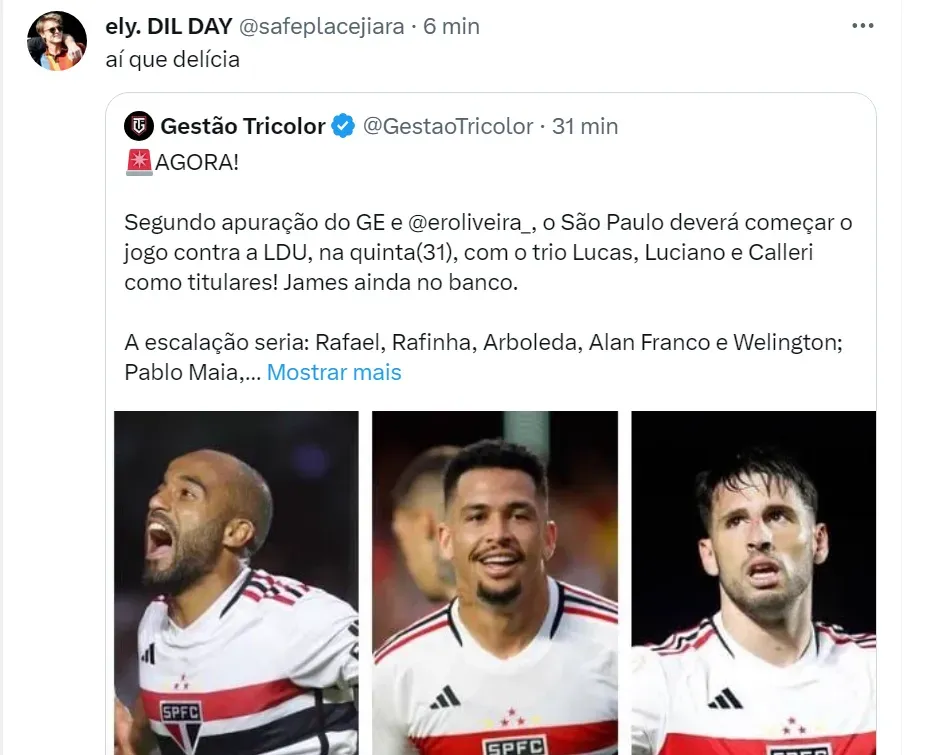Open ely. DIL DAY's profile picture
This screenshot has width=929, height=755.
coord(57,42)
